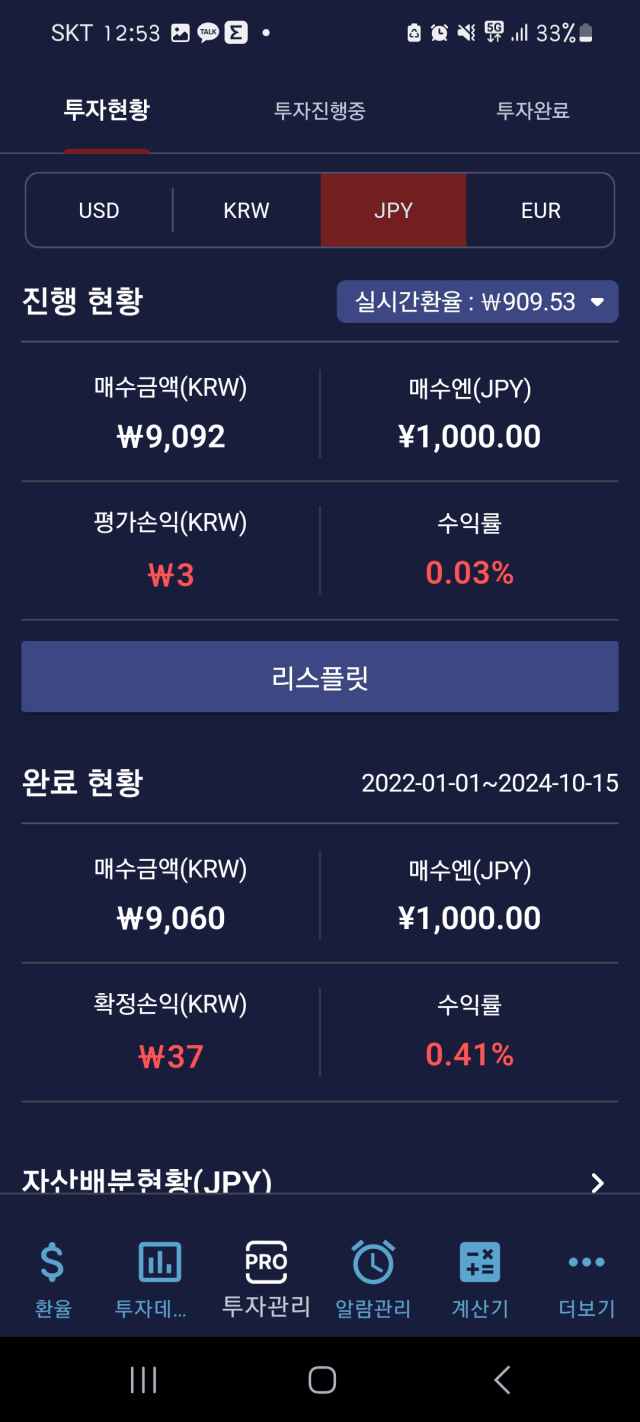Open the 더보기 more menu

tap(586, 1280)
